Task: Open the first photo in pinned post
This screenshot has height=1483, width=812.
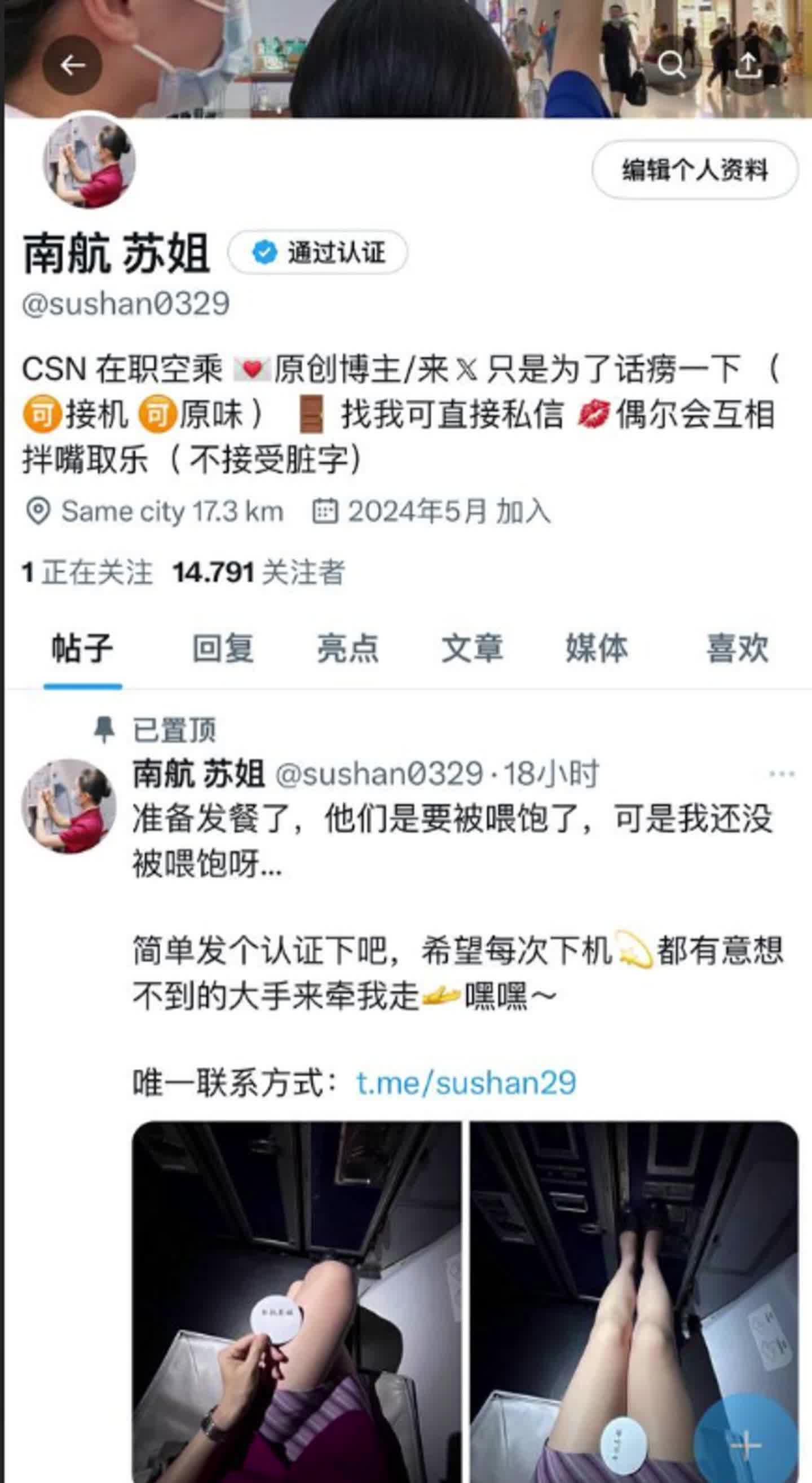Action: [x=297, y=1301]
